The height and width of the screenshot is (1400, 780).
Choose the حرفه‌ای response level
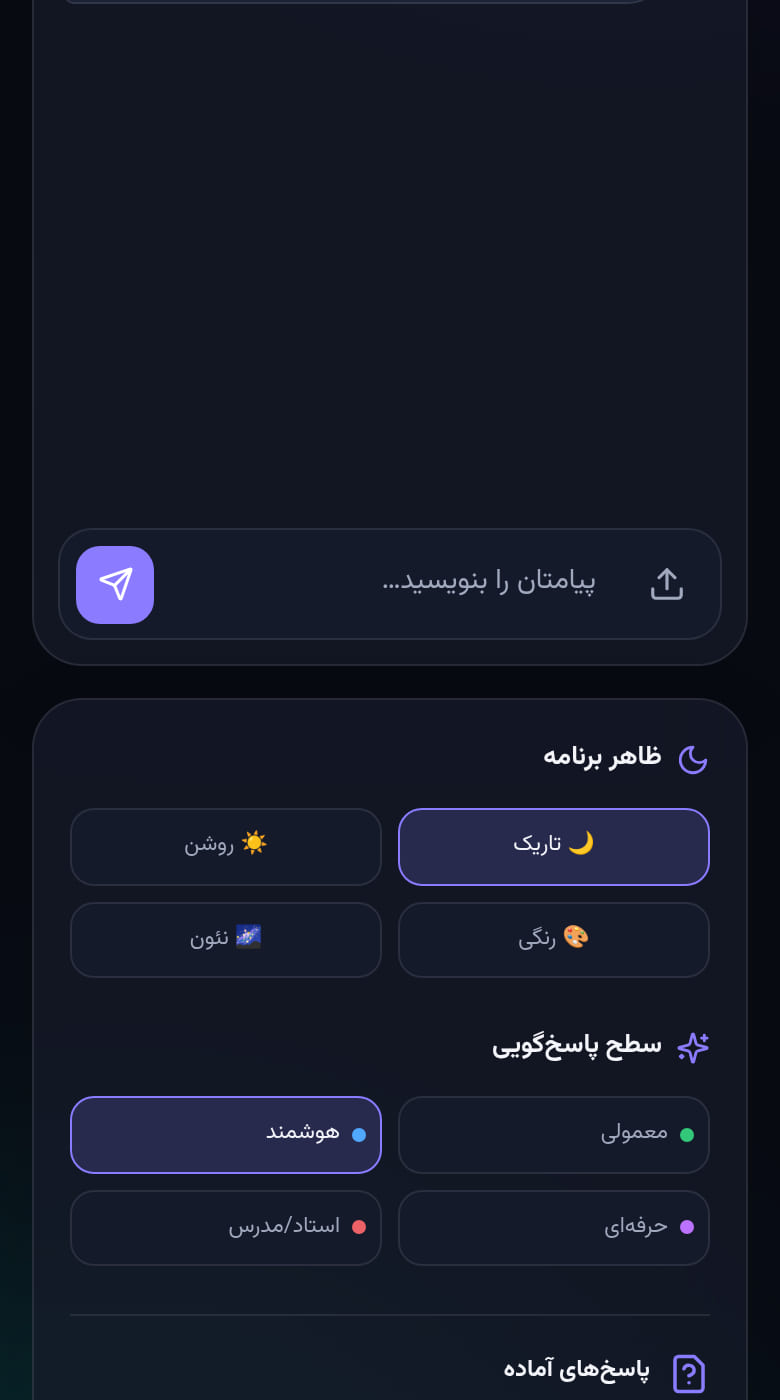click(554, 1228)
